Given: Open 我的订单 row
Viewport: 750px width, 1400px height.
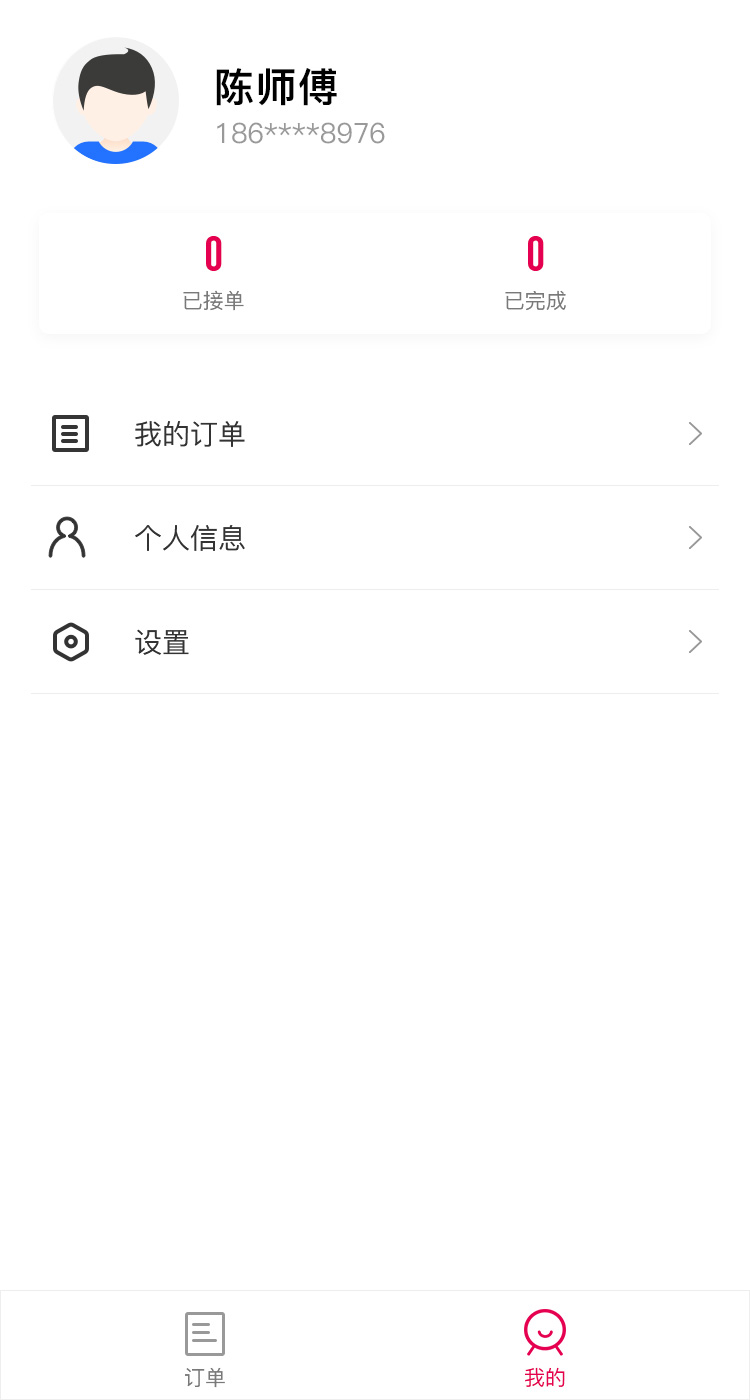Looking at the screenshot, I should click(x=375, y=434).
